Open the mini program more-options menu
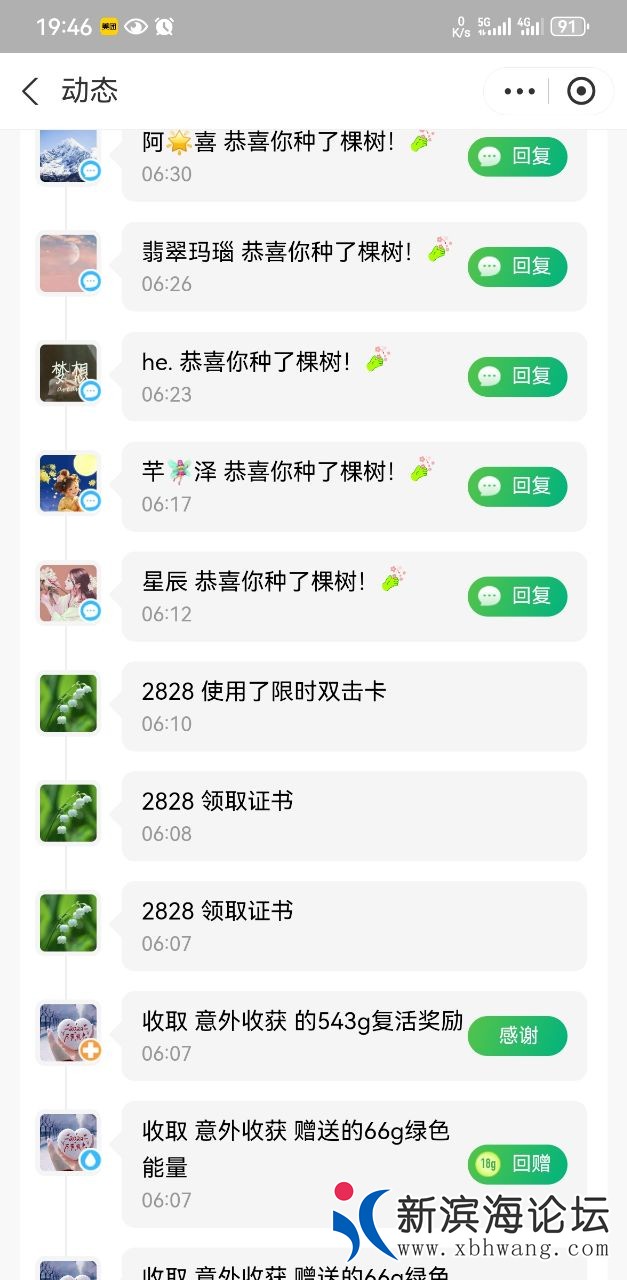627x1280 pixels. (519, 92)
